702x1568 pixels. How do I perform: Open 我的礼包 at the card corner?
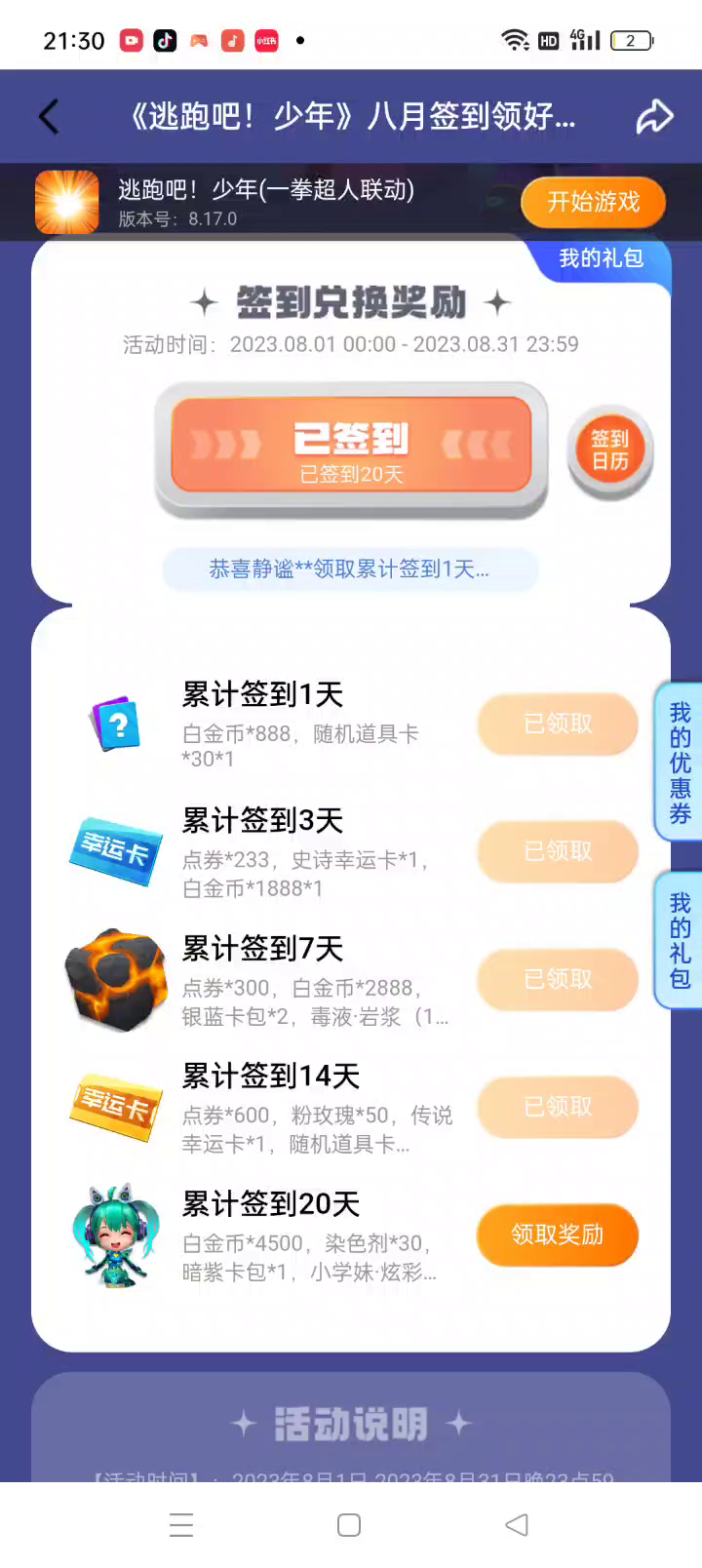tap(601, 258)
